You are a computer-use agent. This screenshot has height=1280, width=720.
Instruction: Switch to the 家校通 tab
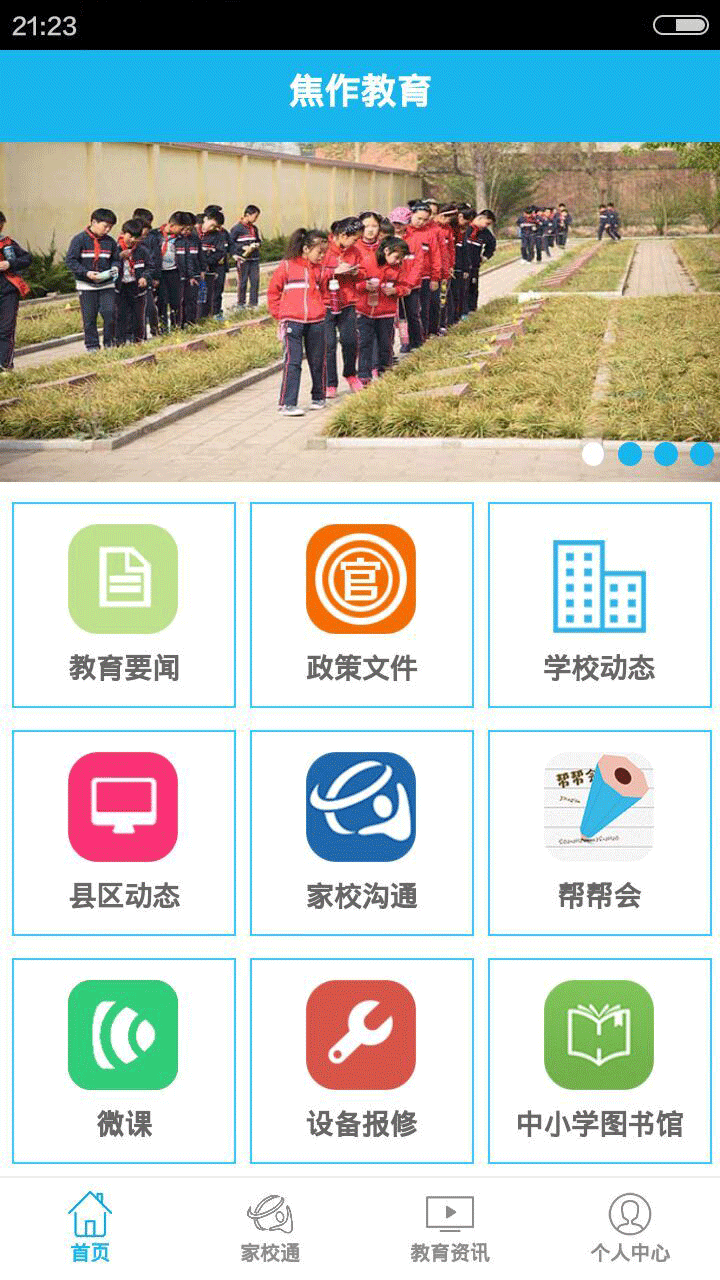click(270, 1228)
